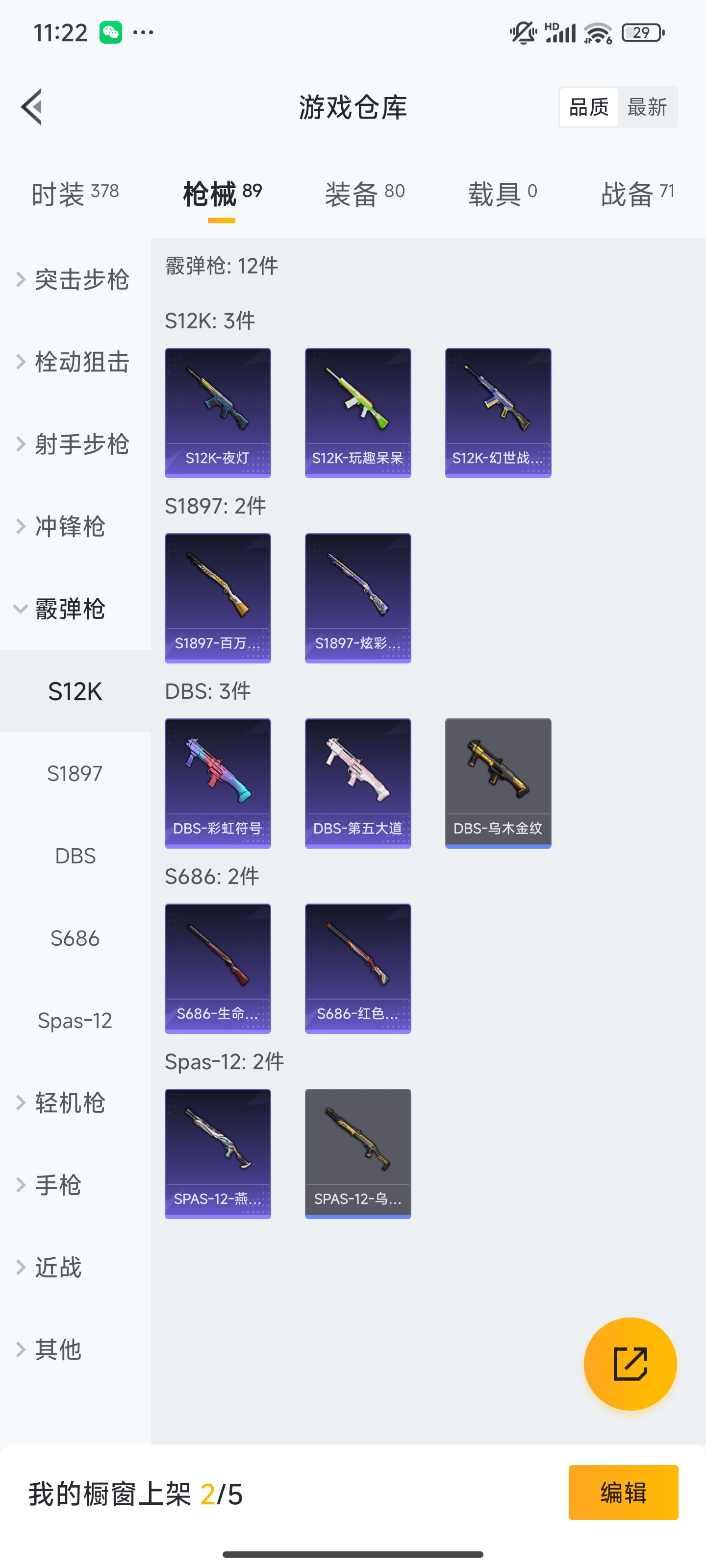Switch to the 战备 tab

coord(636,194)
